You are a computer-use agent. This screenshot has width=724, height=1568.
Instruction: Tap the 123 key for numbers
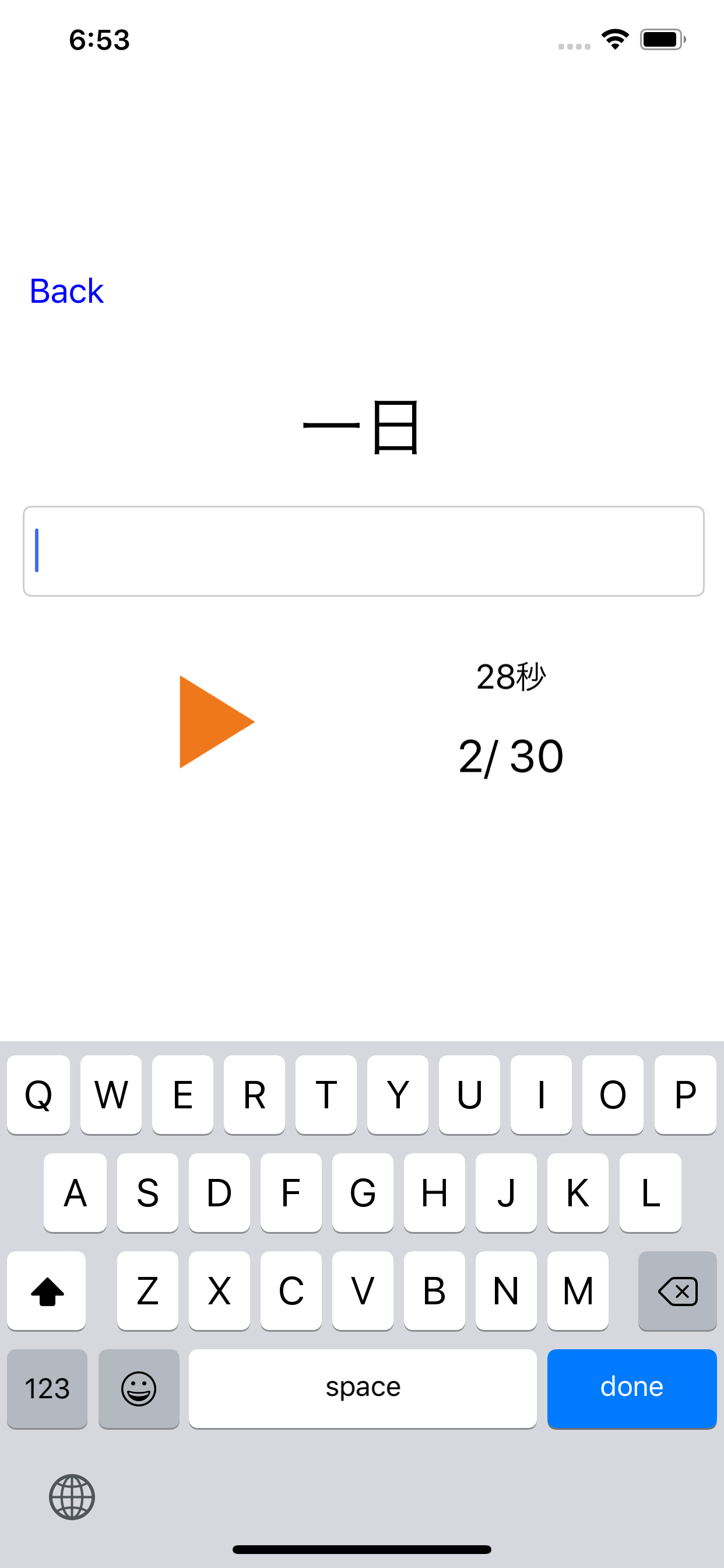[47, 1388]
